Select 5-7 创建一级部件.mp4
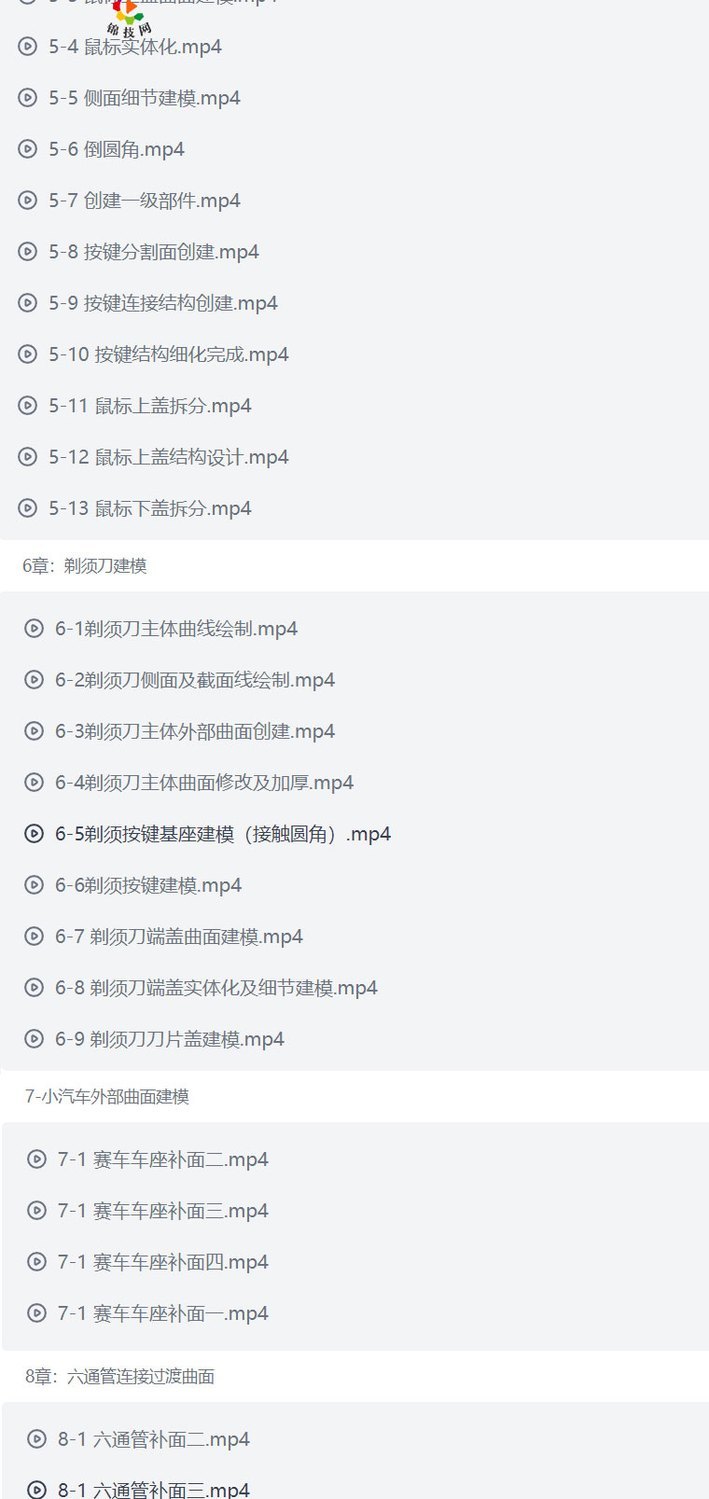Image resolution: width=709 pixels, height=1499 pixels. click(144, 201)
